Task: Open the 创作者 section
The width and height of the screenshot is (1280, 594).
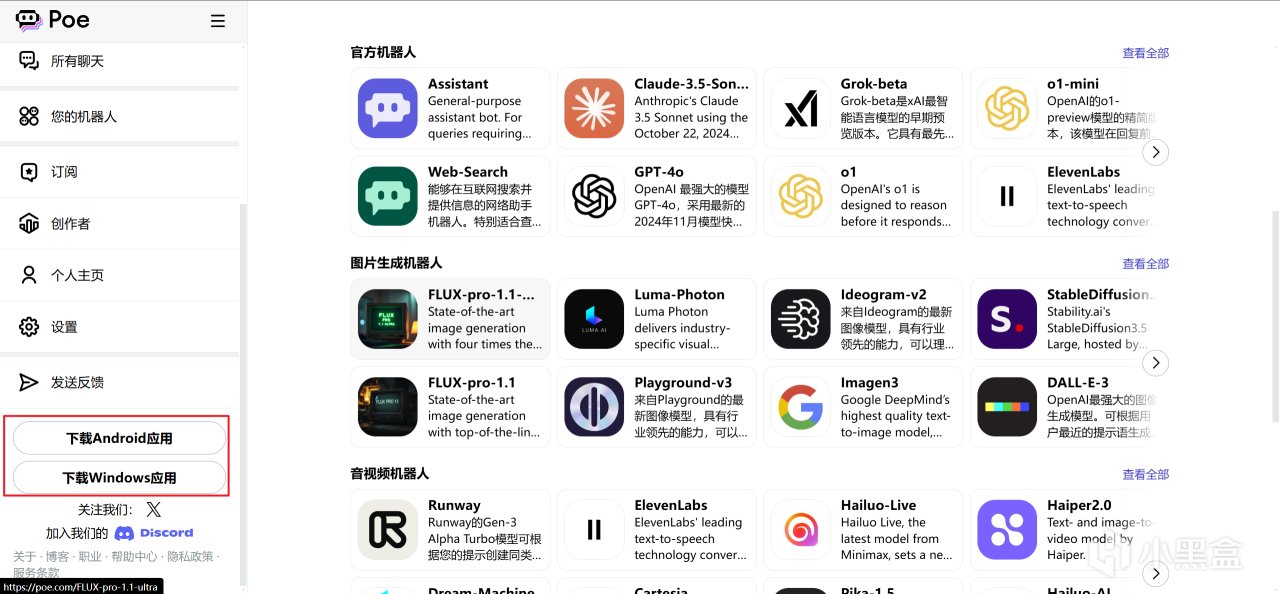Action: click(70, 224)
